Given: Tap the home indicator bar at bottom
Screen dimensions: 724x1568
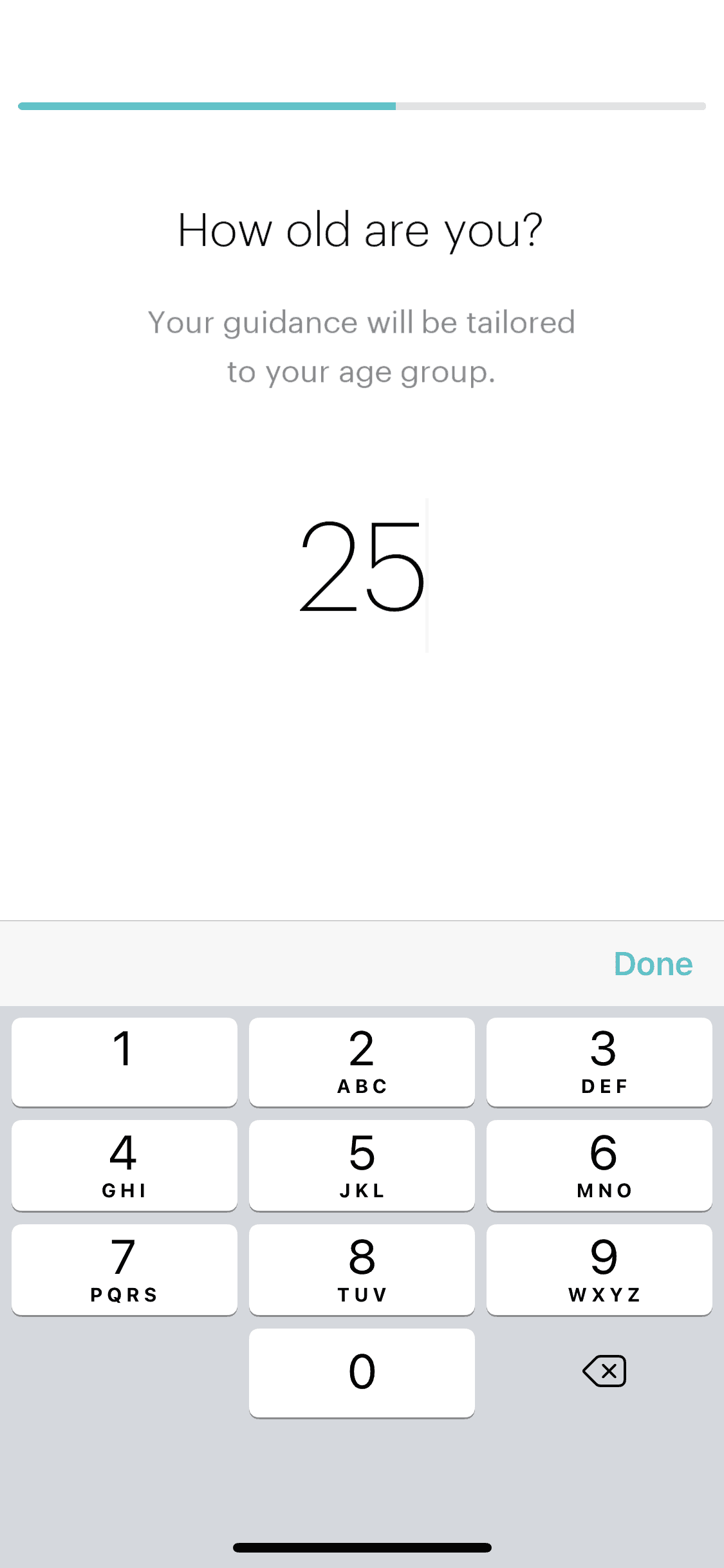Looking at the screenshot, I should (x=362, y=1547).
